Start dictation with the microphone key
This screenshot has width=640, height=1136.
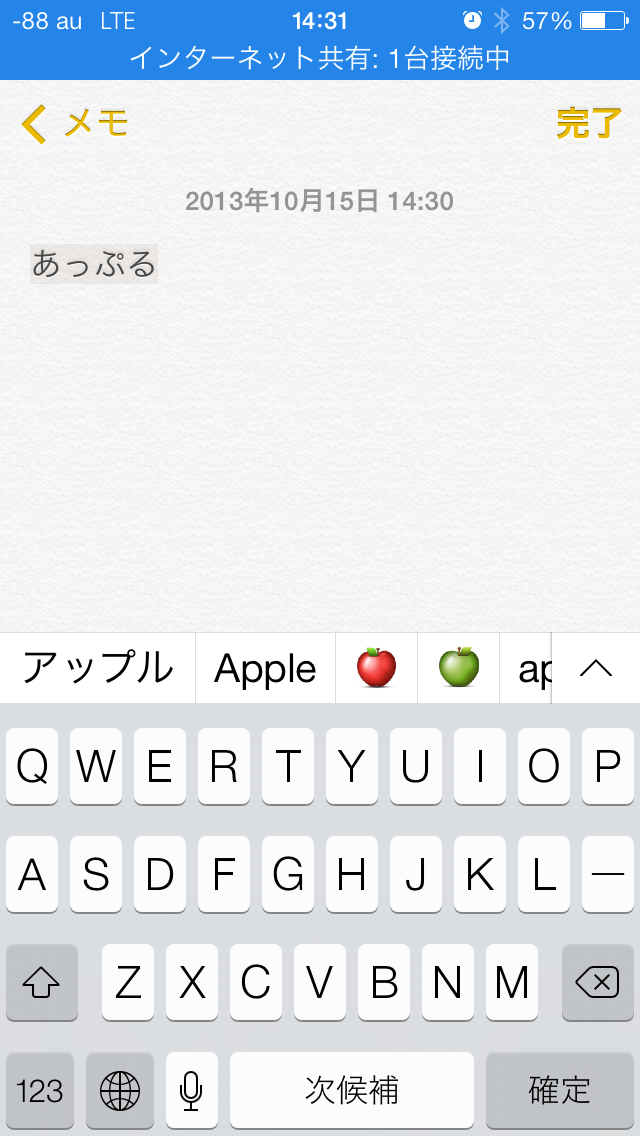pos(191,1090)
